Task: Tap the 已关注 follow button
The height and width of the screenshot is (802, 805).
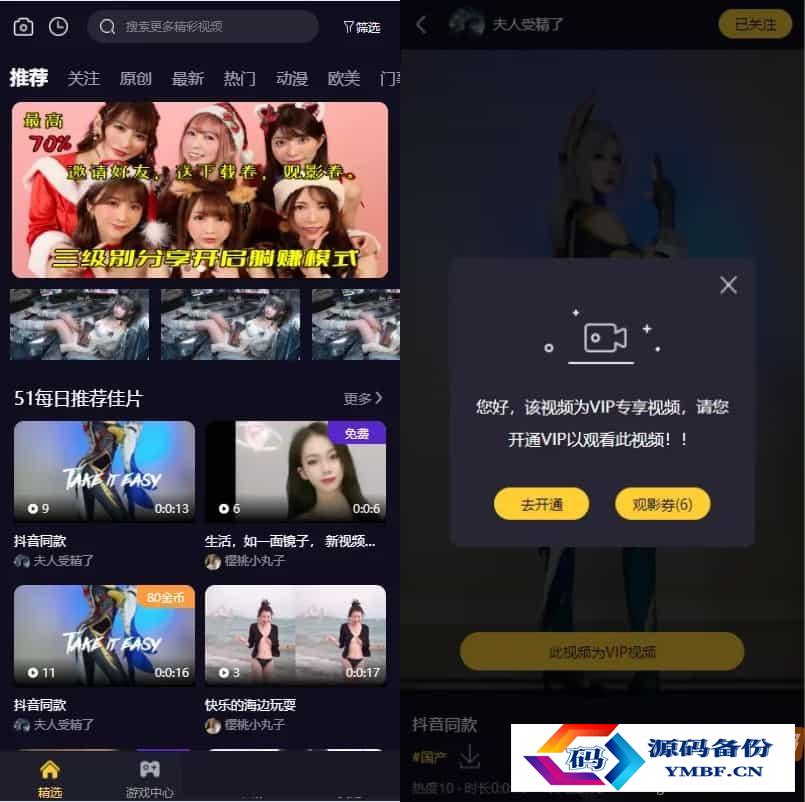Action: [x=755, y=24]
